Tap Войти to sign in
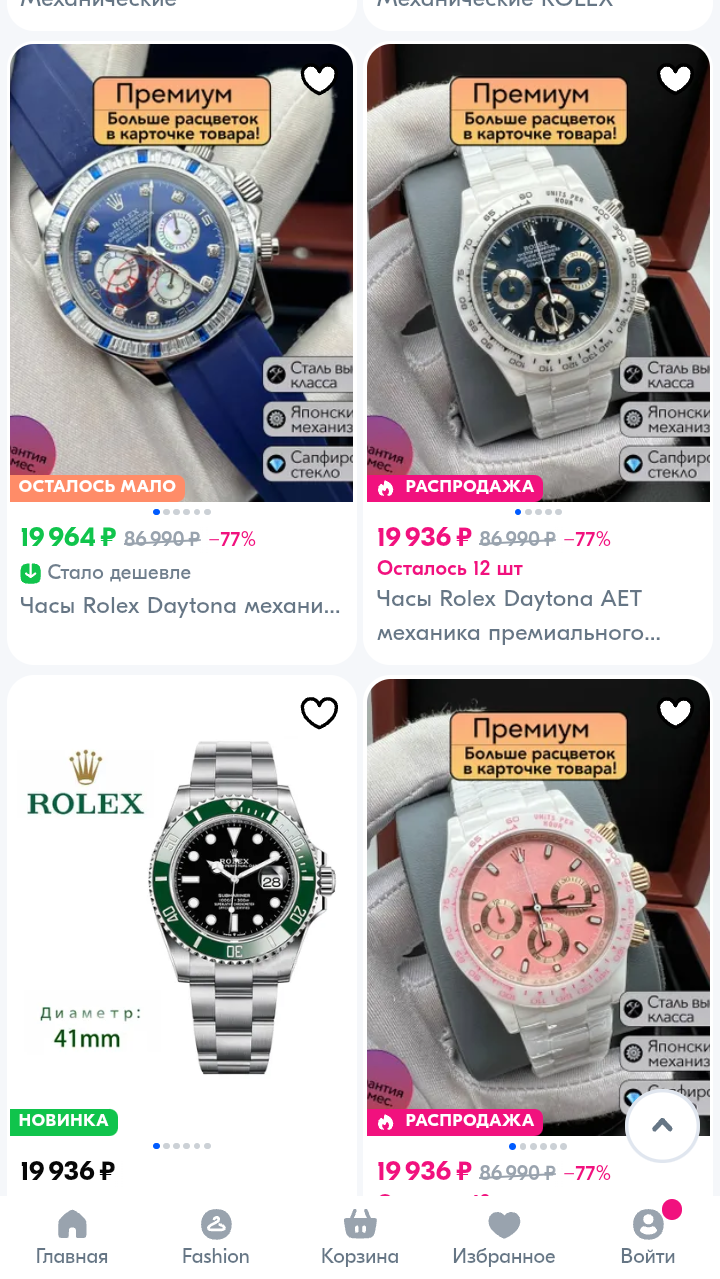Screen dimensions: 720x1279 click(x=648, y=1237)
